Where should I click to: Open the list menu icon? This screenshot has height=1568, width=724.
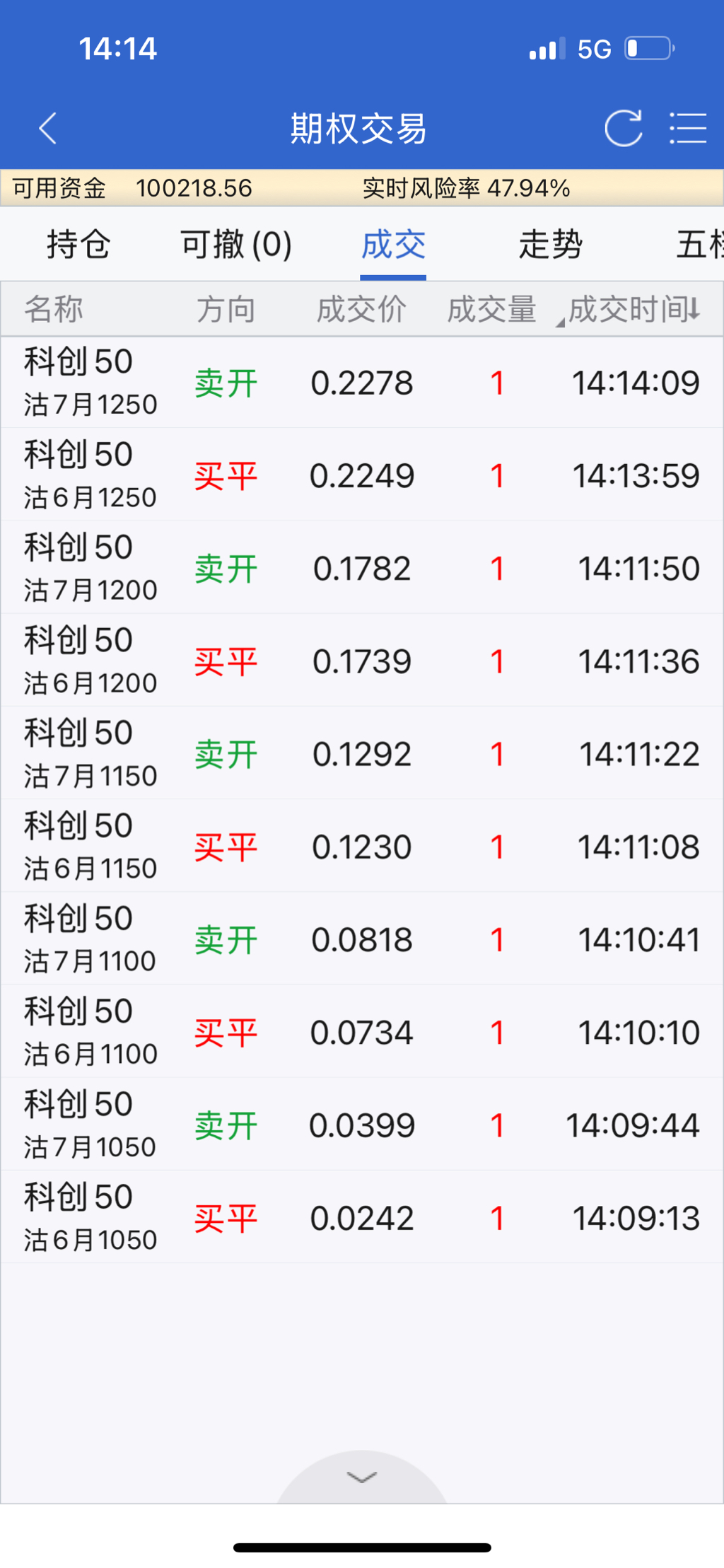[x=687, y=129]
